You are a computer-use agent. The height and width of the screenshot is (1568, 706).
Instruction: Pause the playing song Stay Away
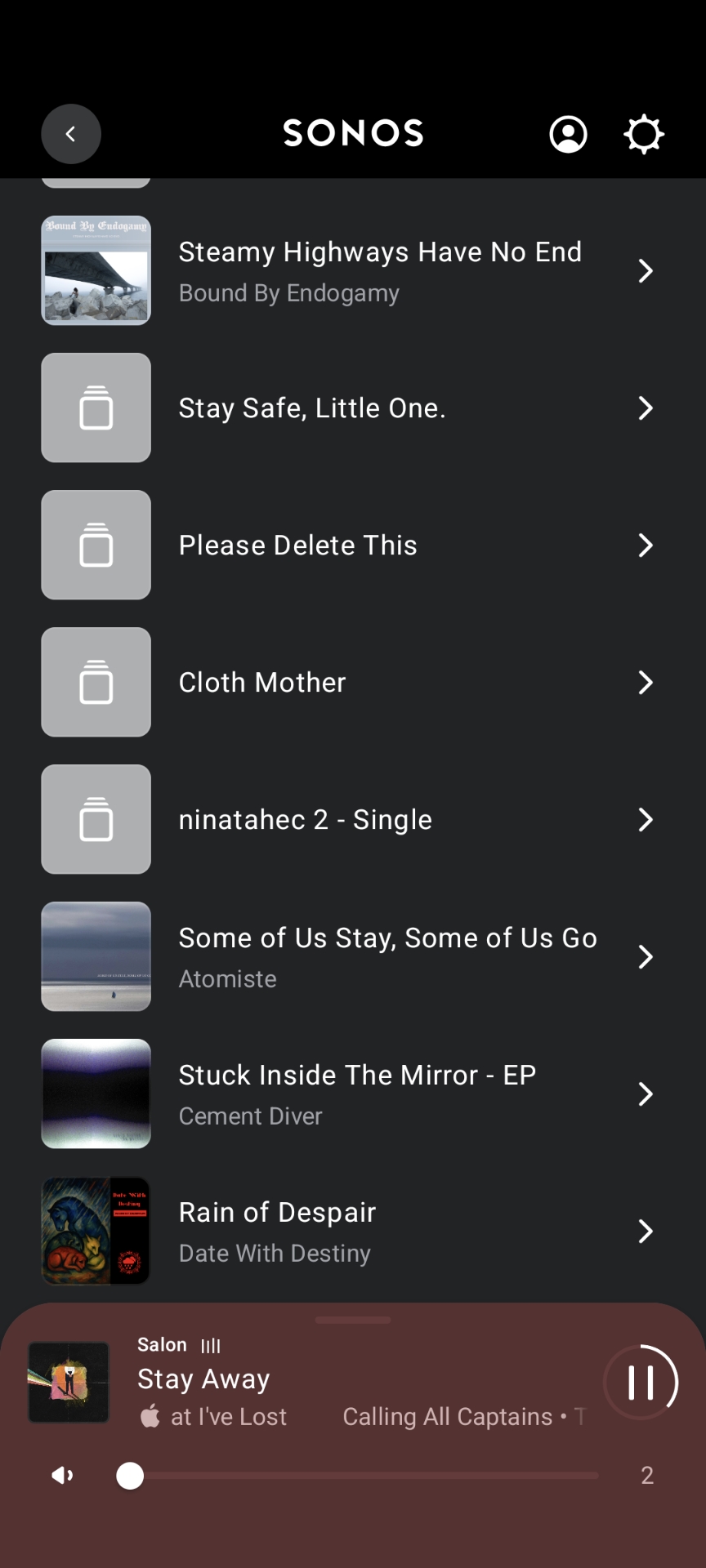click(x=641, y=1382)
